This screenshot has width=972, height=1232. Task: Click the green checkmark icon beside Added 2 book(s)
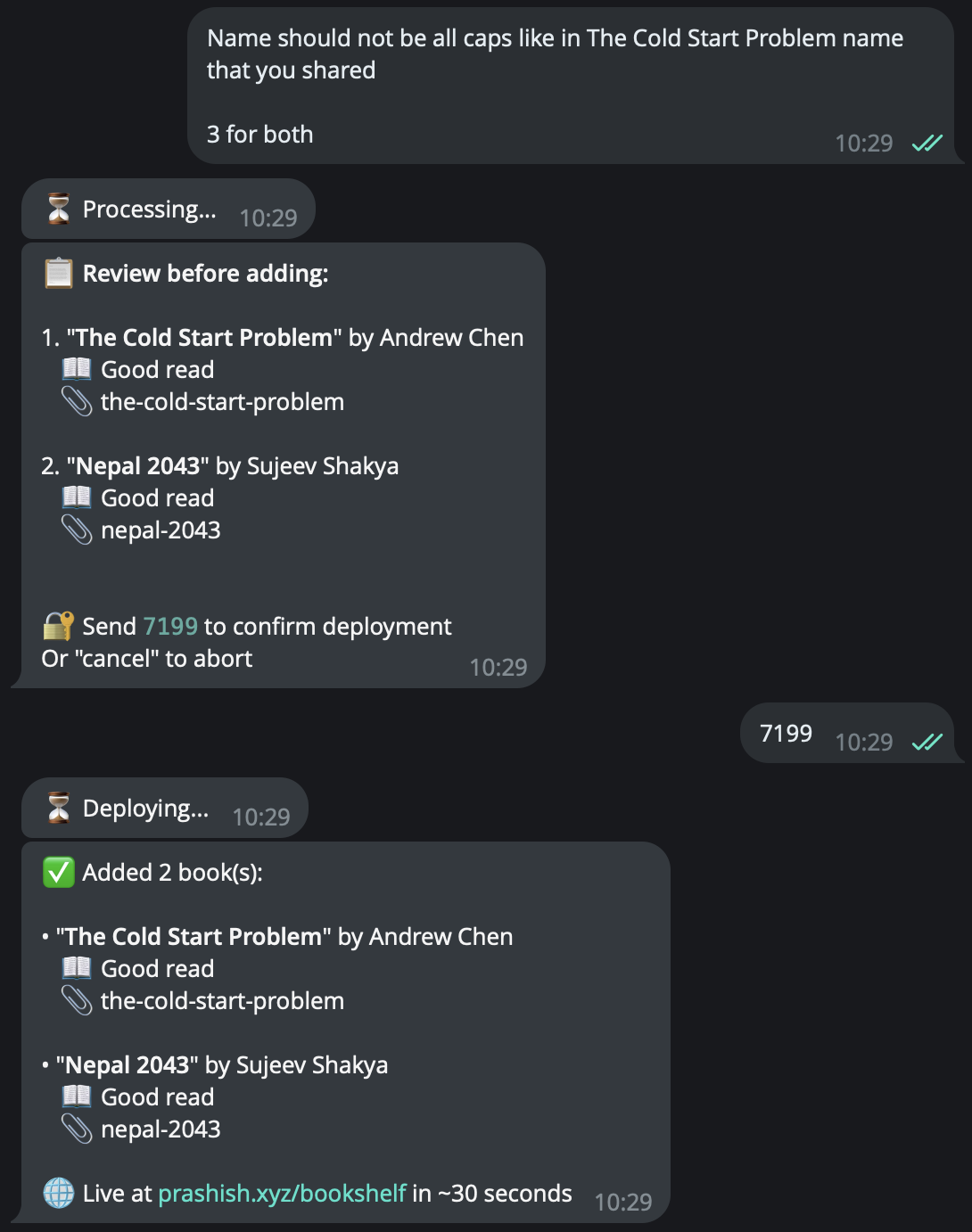[x=57, y=872]
